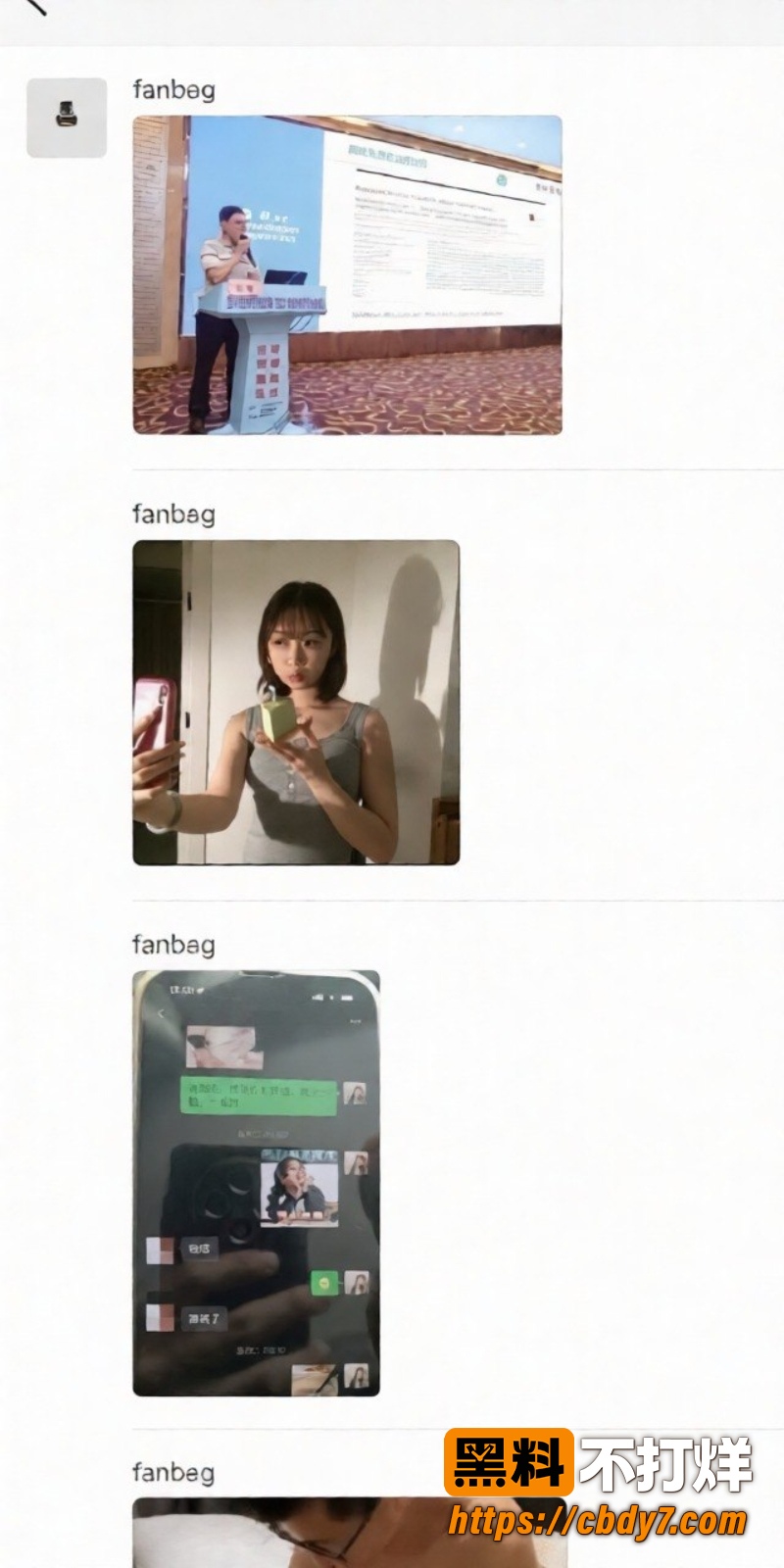The image size is (784, 1568).
Task: Open the chat screenshot photo
Action: [x=257, y=1183]
